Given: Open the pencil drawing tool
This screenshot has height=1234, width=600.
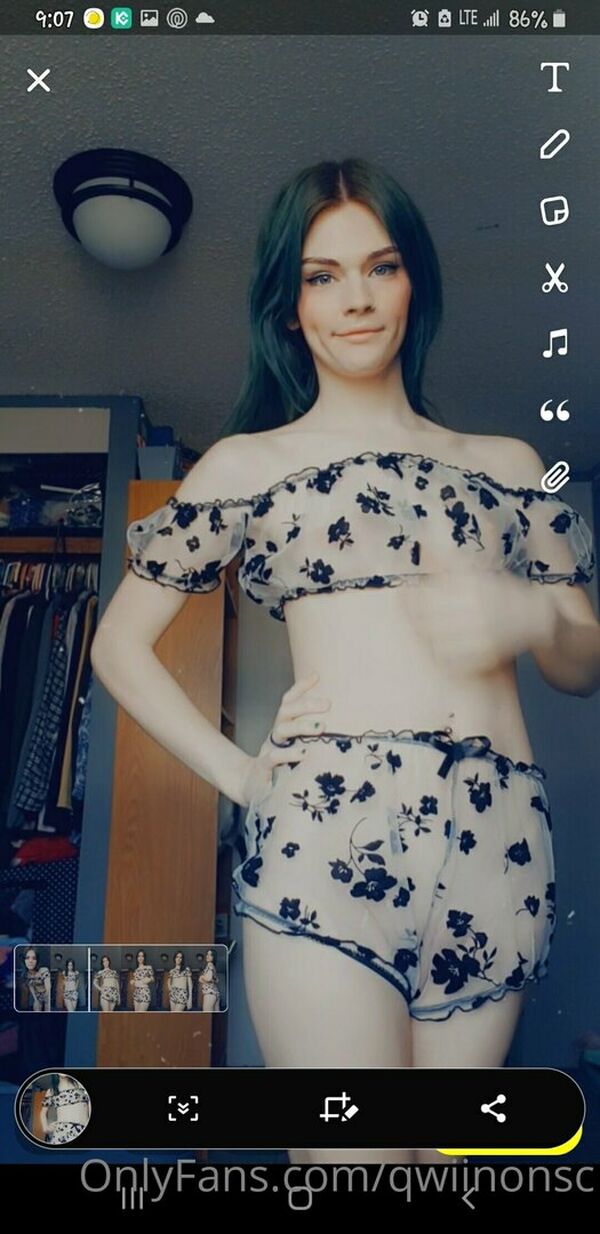Looking at the screenshot, I should (x=554, y=144).
